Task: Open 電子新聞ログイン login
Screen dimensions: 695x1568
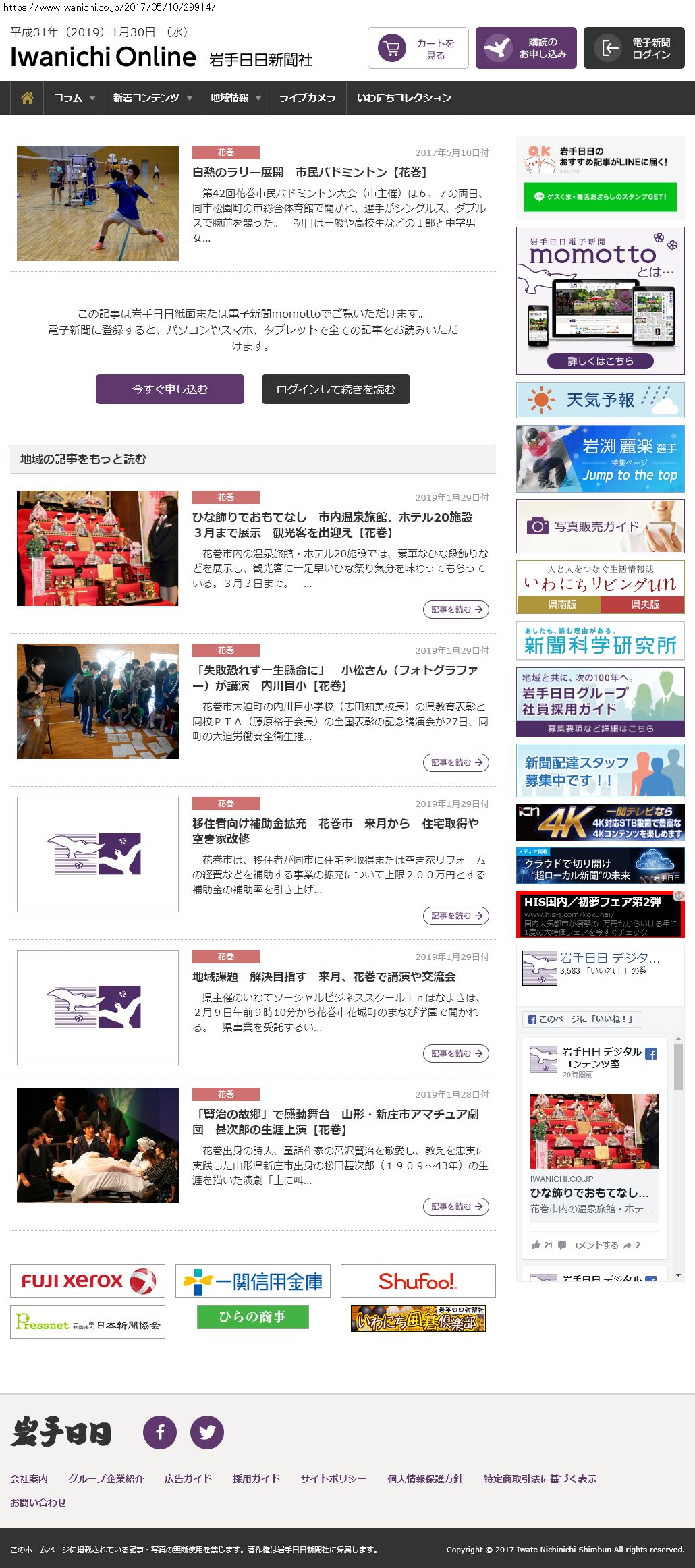Action: click(634, 48)
